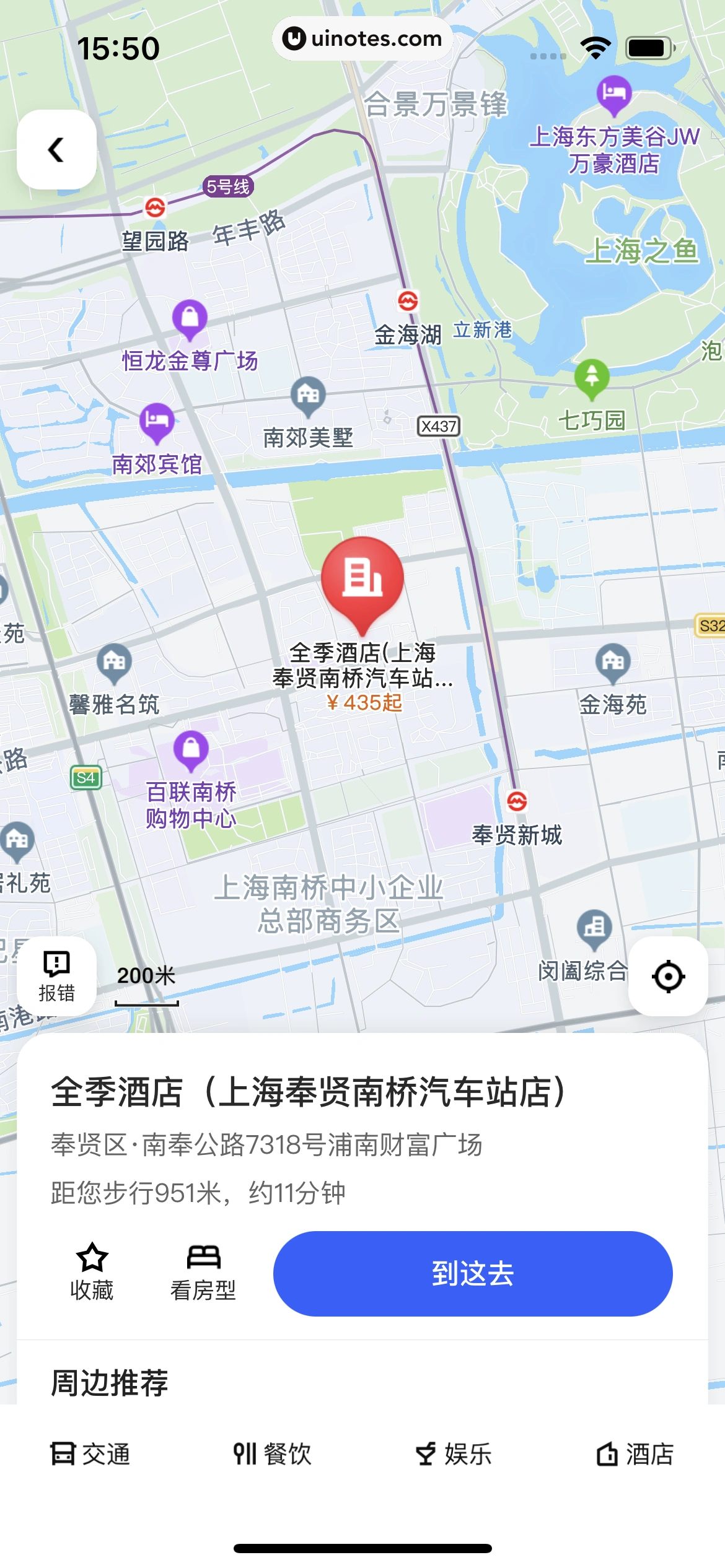Tap the 金海湖 metro station icon
The height and width of the screenshot is (1568, 725).
(x=408, y=300)
